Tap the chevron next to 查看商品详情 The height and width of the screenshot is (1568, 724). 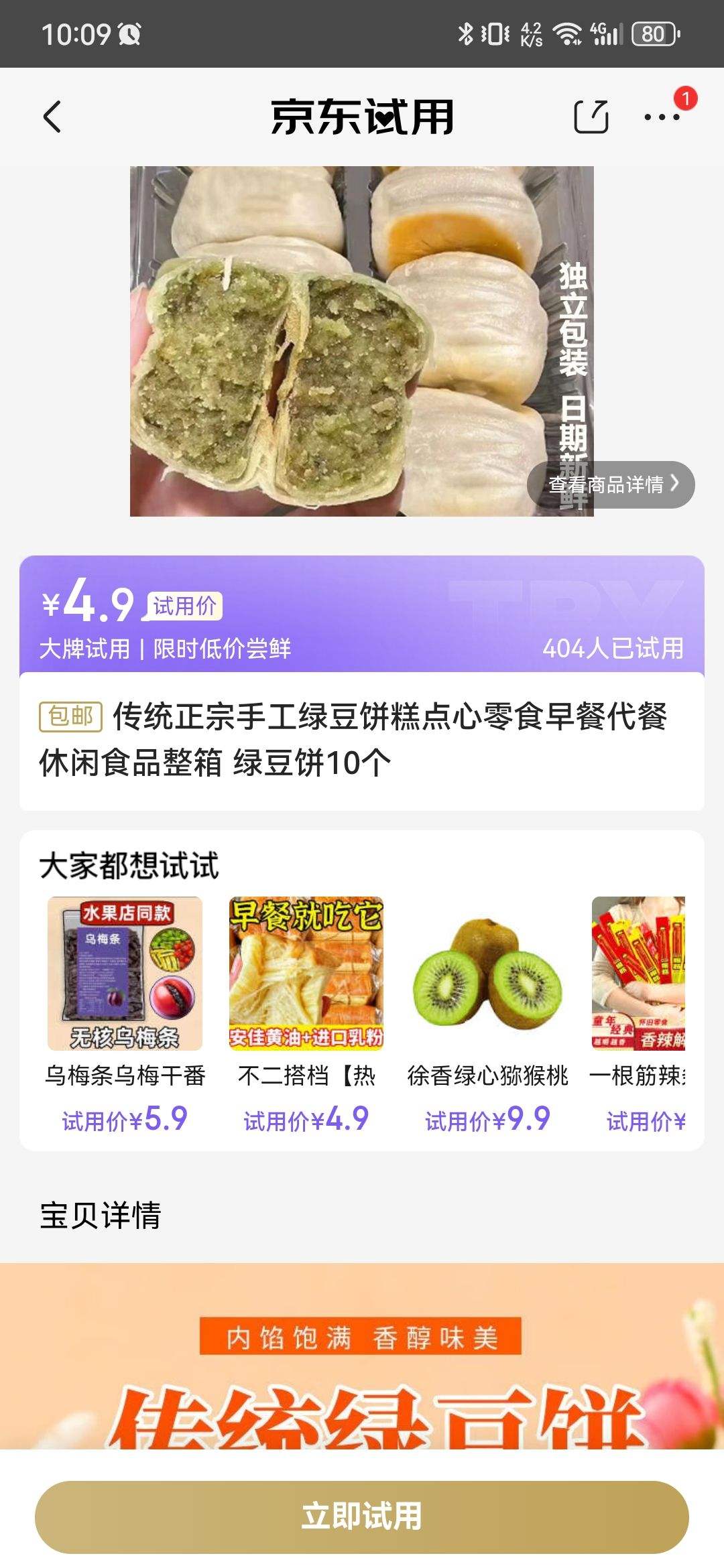(675, 484)
